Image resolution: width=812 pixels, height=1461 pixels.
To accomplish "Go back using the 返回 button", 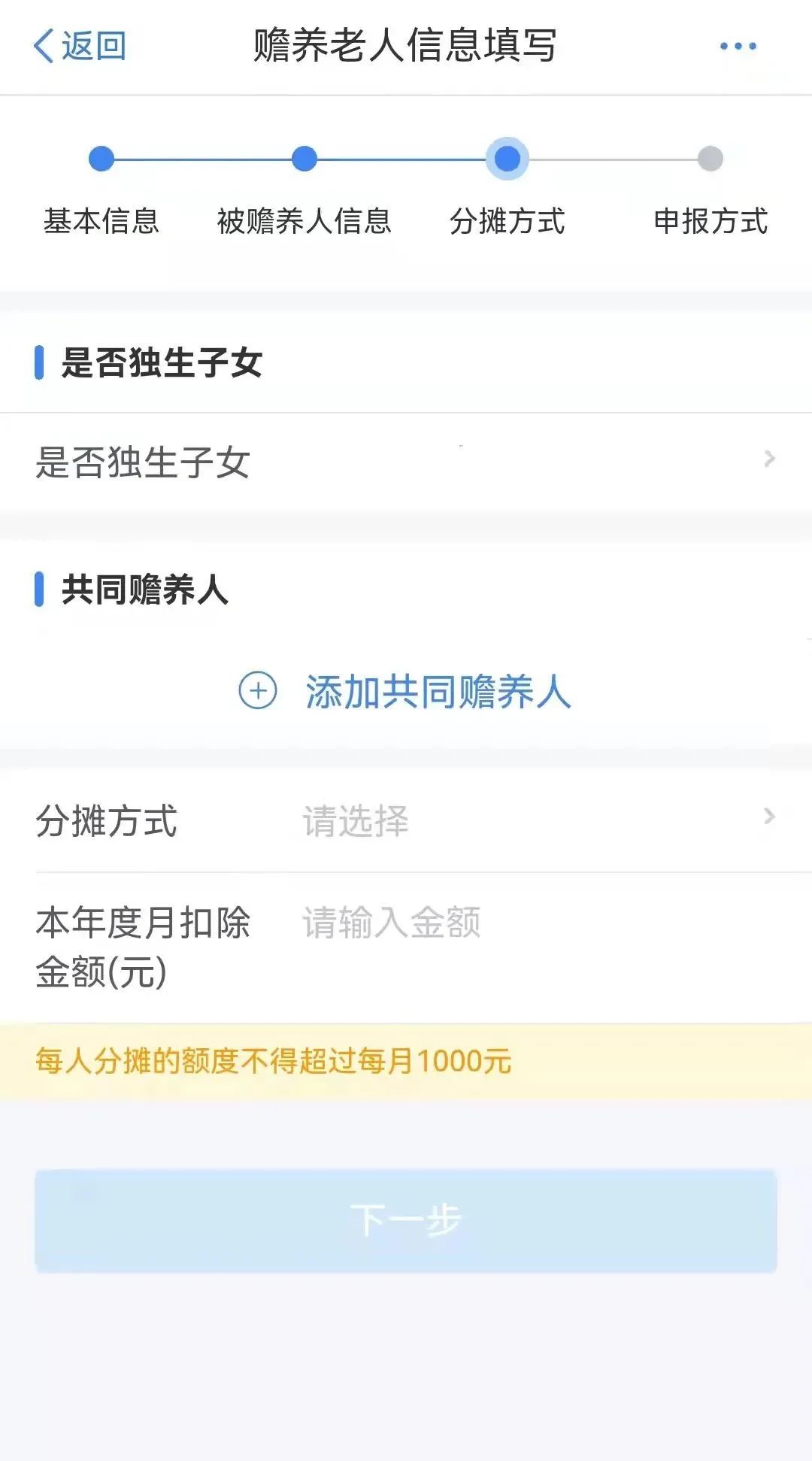I will pos(80,47).
